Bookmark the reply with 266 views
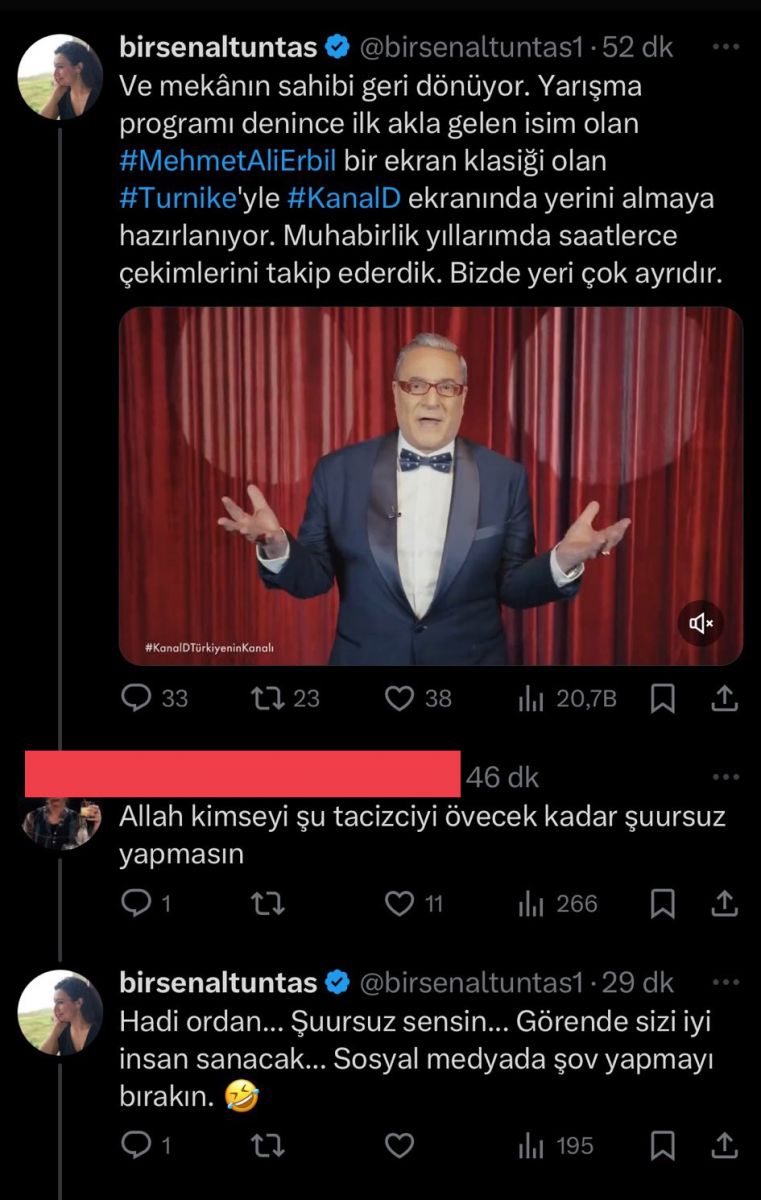The height and width of the screenshot is (1200, 761). (x=662, y=904)
